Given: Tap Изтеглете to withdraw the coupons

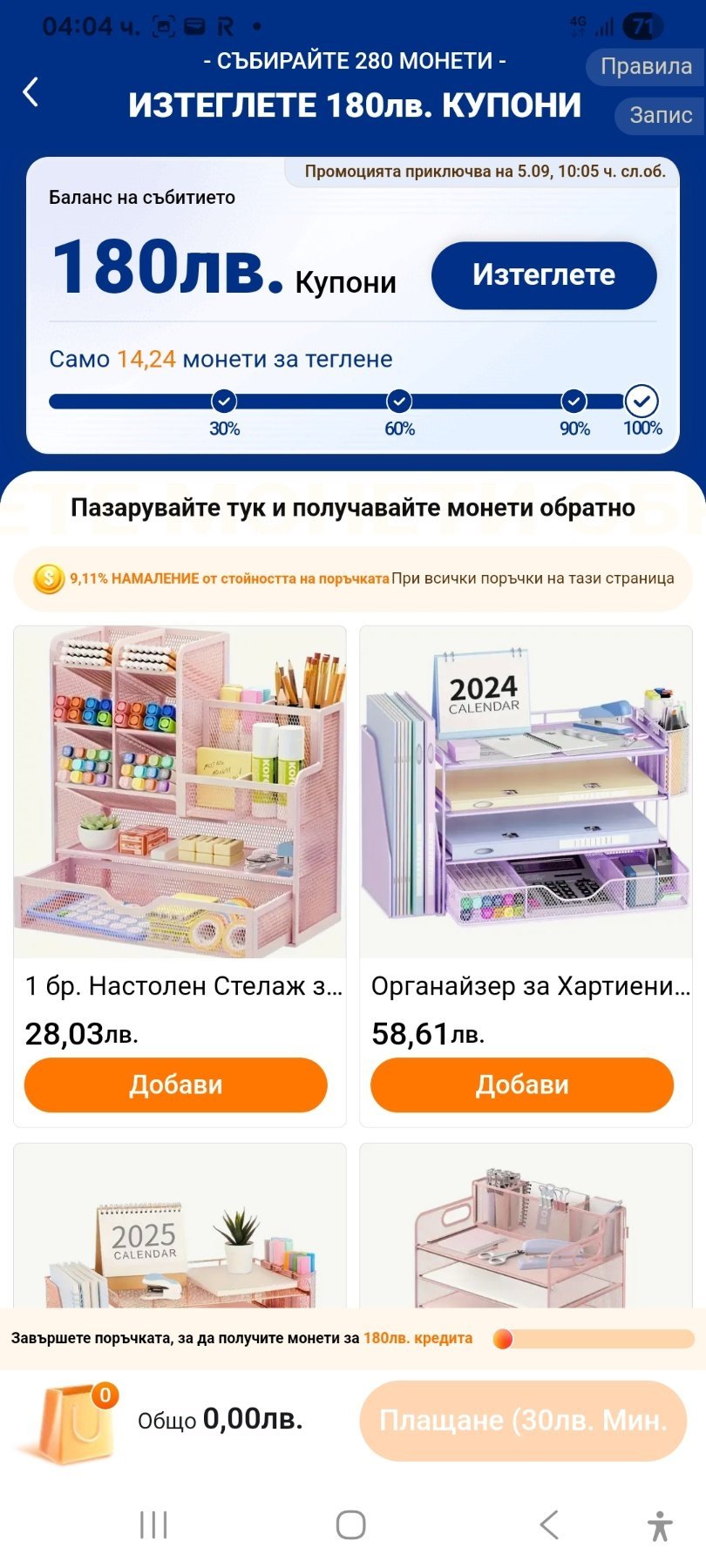Looking at the screenshot, I should [543, 275].
